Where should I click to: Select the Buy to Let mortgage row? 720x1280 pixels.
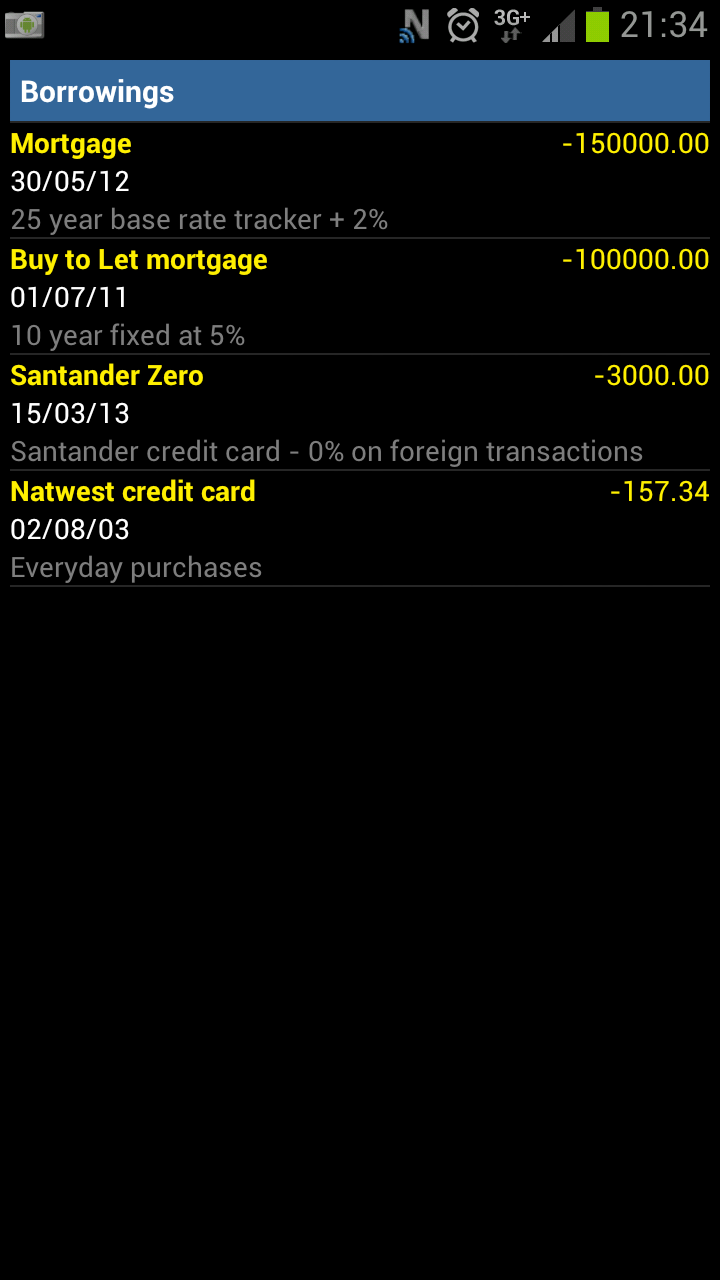[x=360, y=297]
